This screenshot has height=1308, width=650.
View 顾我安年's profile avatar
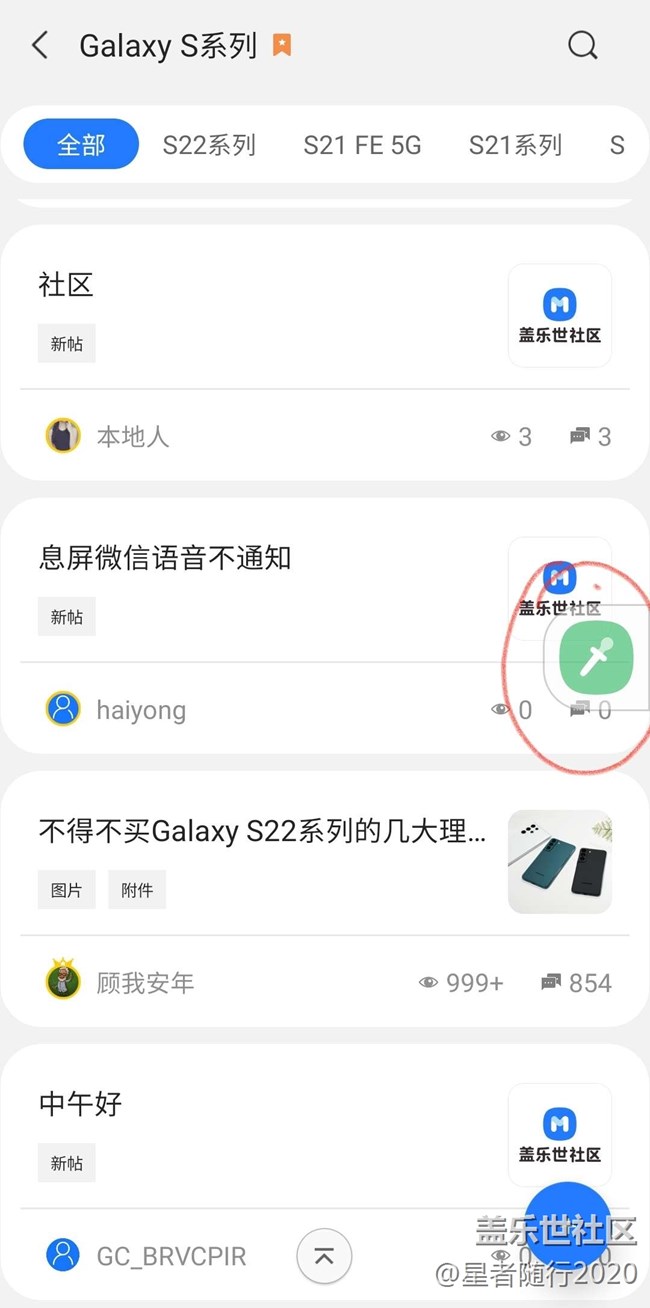[x=63, y=982]
